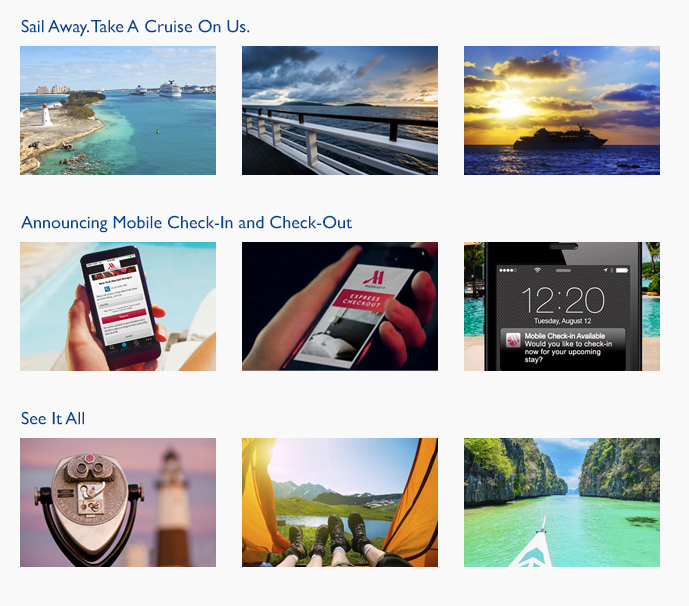Image resolution: width=689 pixels, height=606 pixels.
Task: Open the Express Checkout phone photo
Action: tap(340, 306)
